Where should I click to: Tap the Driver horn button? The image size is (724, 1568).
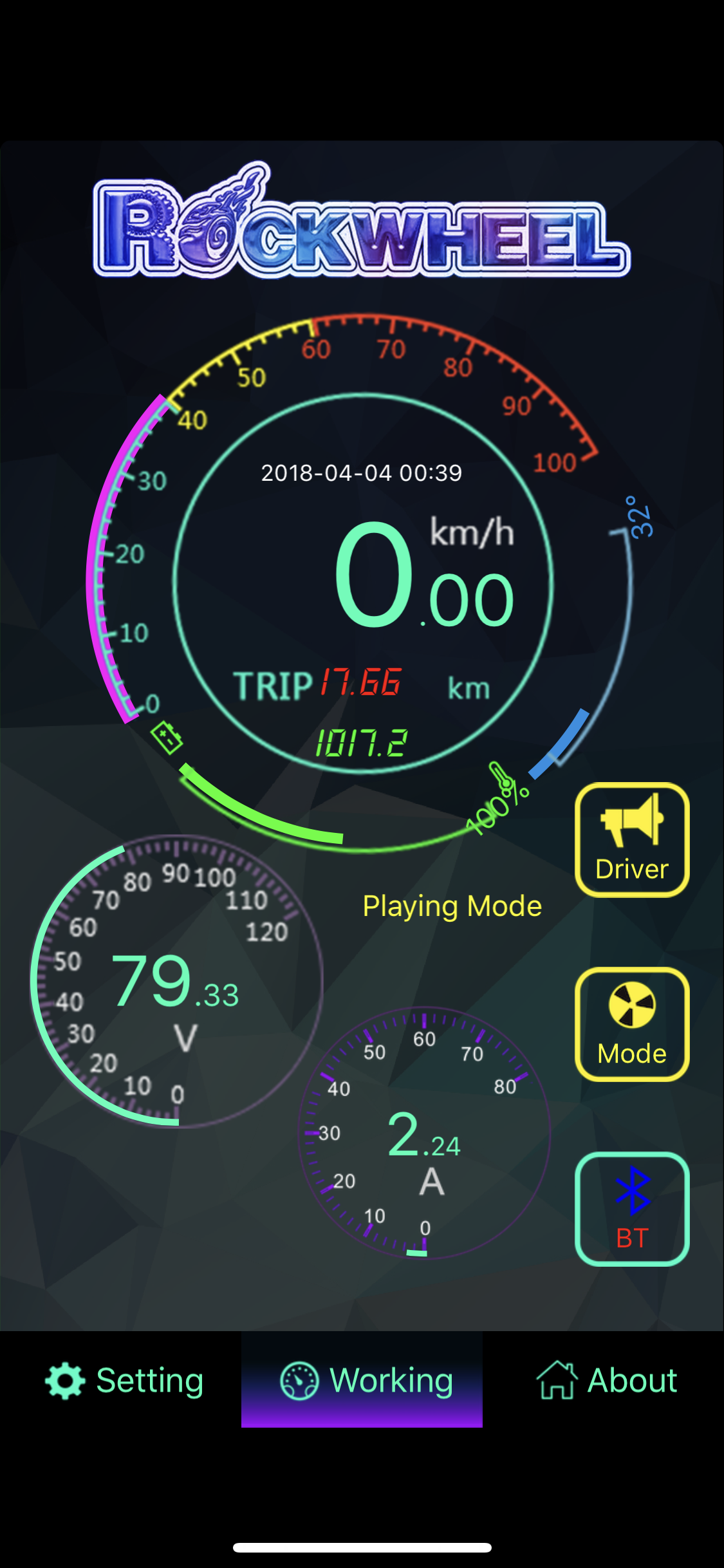632,839
